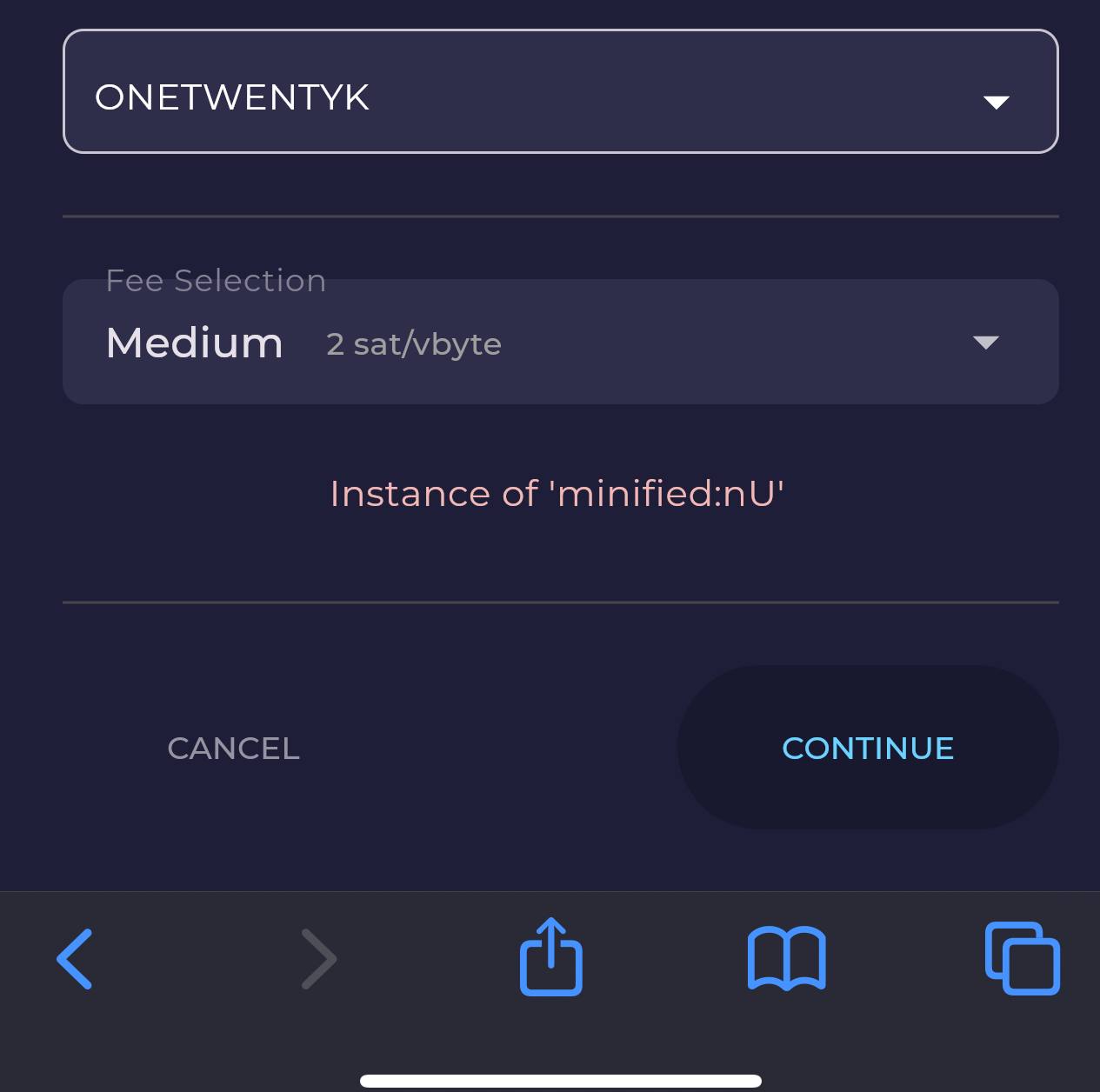Show open Safari tabs
The image size is (1100, 1092).
pyautogui.click(x=1022, y=959)
